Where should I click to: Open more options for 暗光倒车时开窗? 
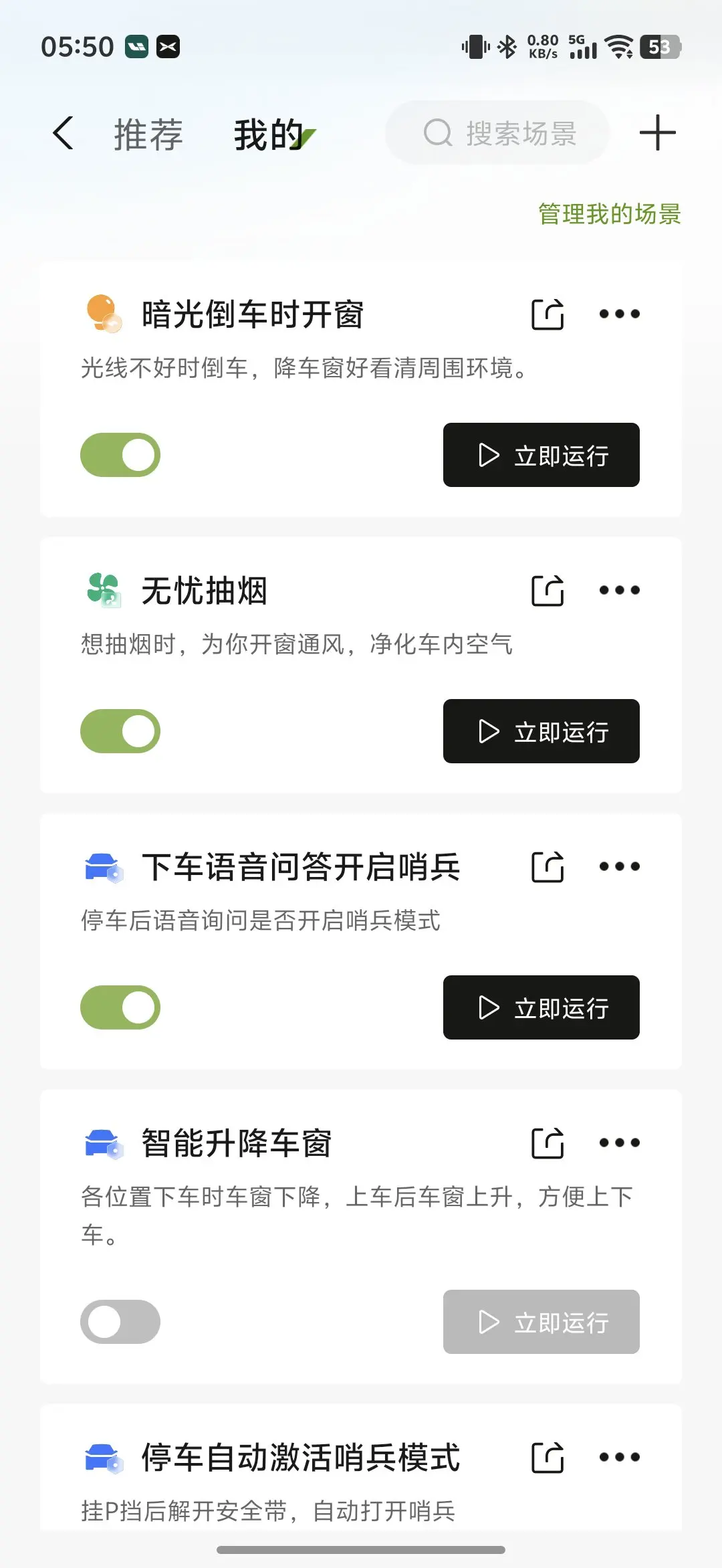620,314
